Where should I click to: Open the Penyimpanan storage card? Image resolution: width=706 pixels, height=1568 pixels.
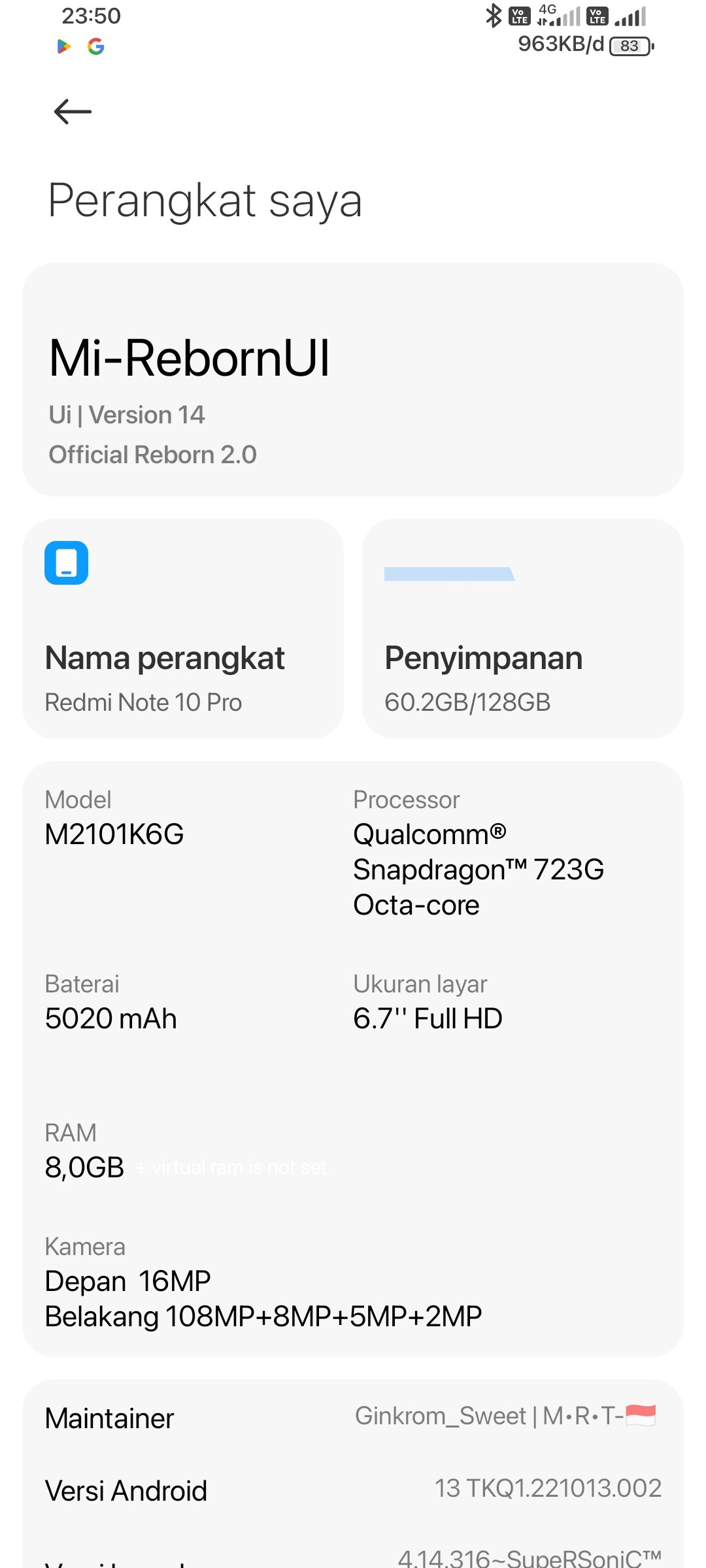pyautogui.click(x=523, y=629)
